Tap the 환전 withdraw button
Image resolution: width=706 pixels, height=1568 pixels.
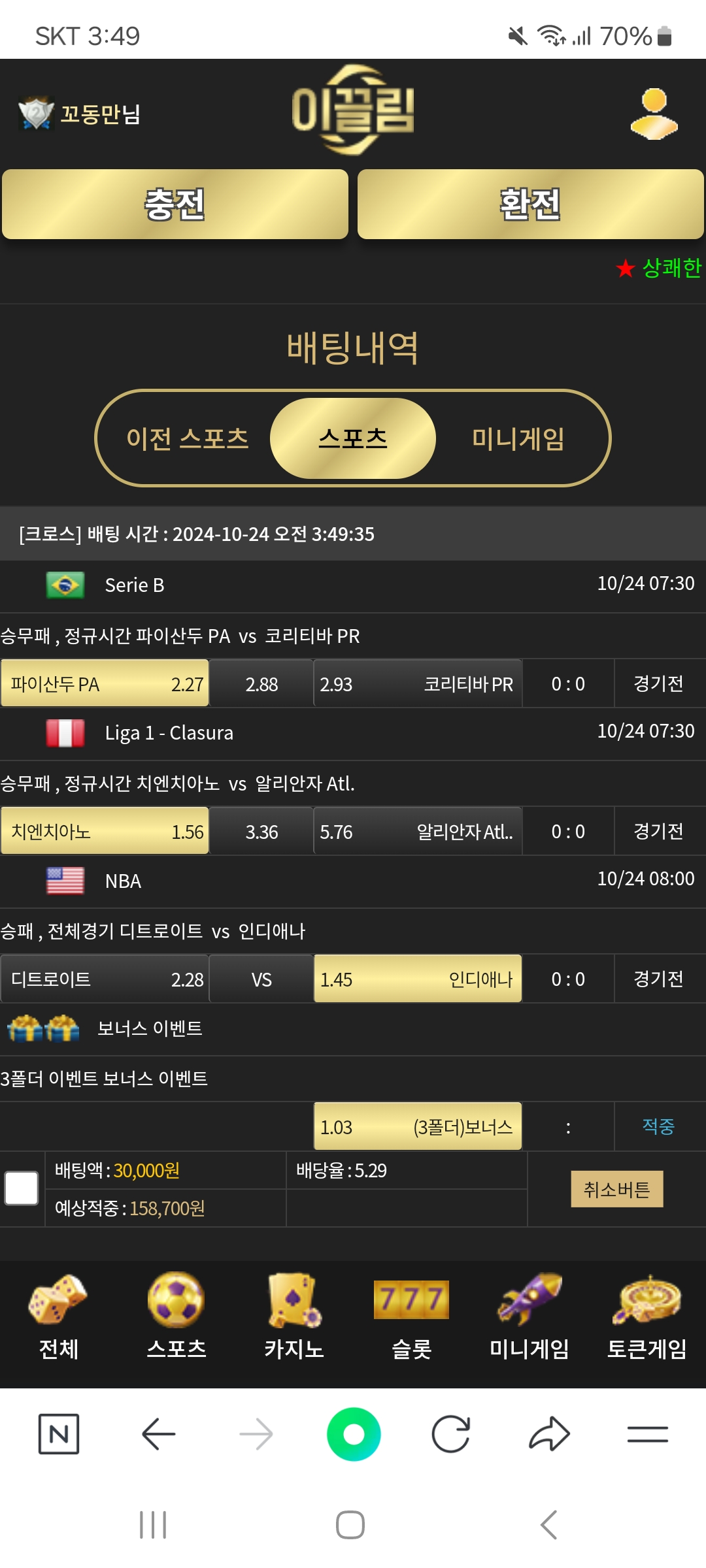[x=530, y=204]
